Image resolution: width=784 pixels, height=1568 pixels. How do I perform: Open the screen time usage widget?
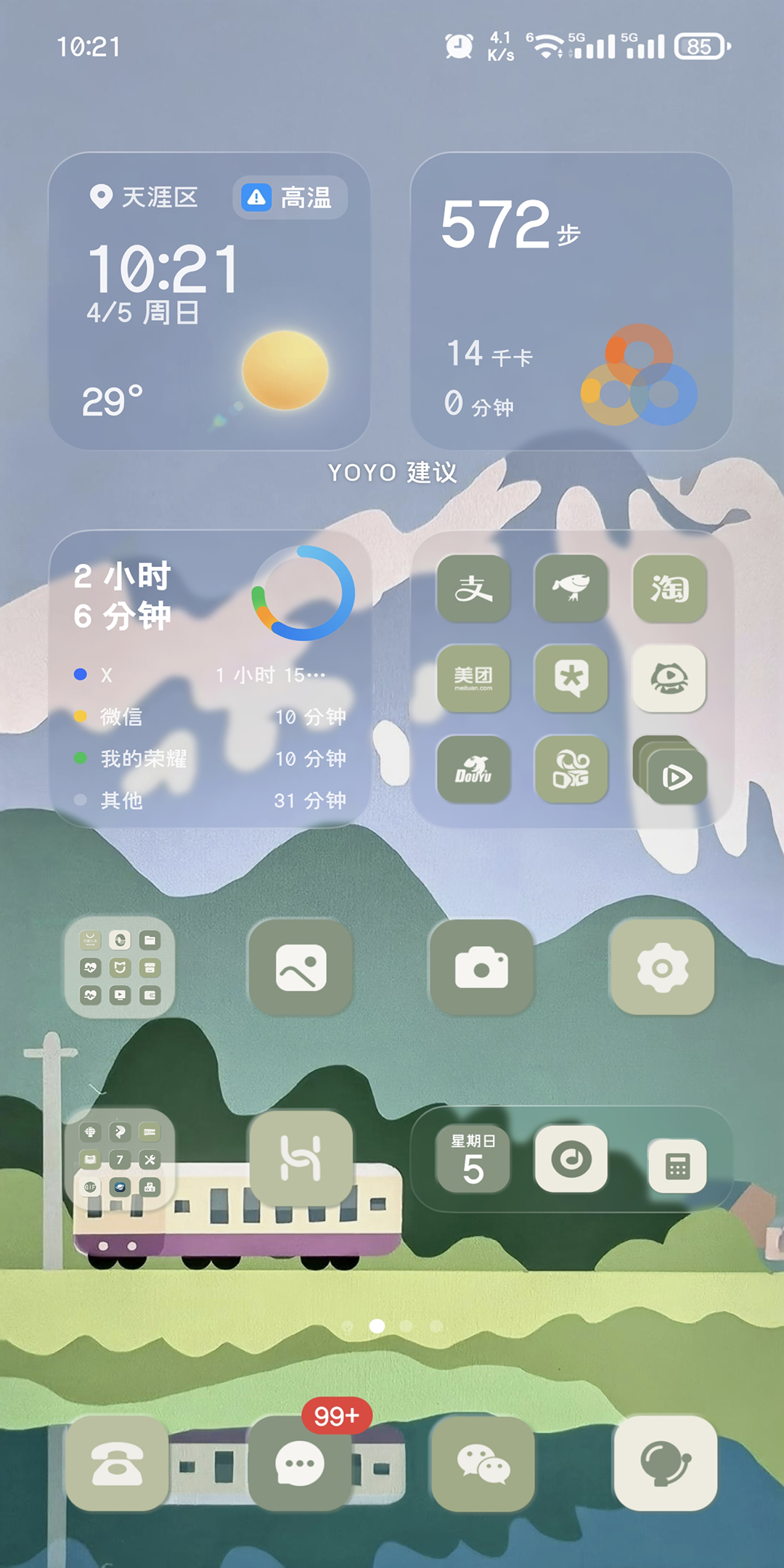(209, 679)
